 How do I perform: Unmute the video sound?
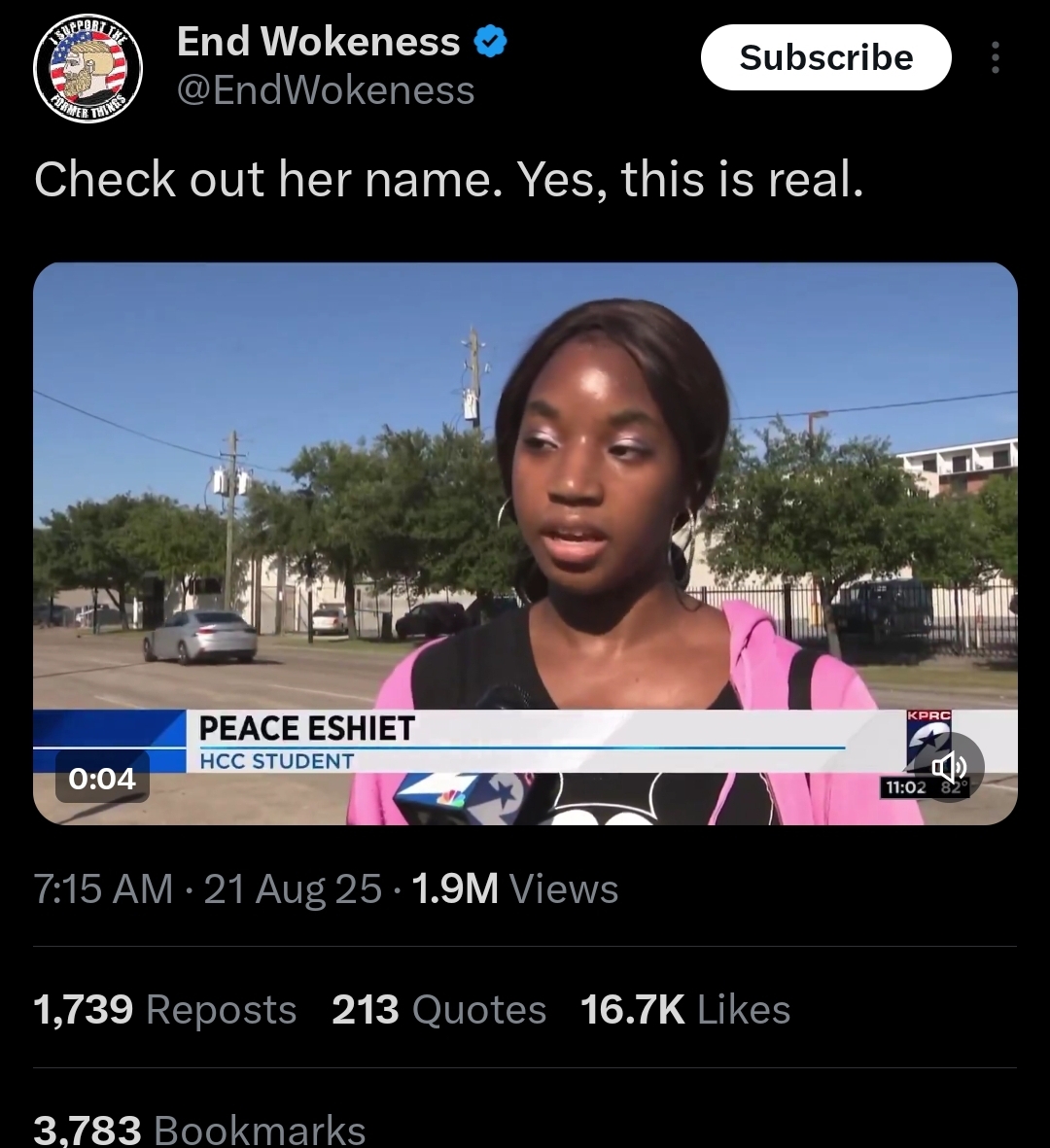click(949, 767)
